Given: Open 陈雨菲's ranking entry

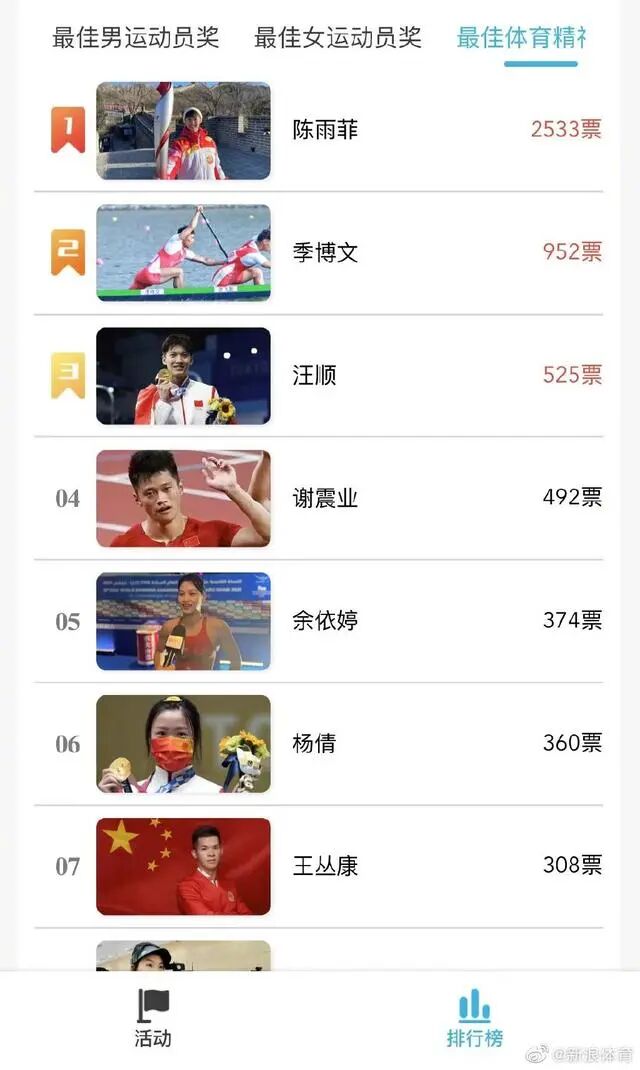Looking at the screenshot, I should point(325,130).
